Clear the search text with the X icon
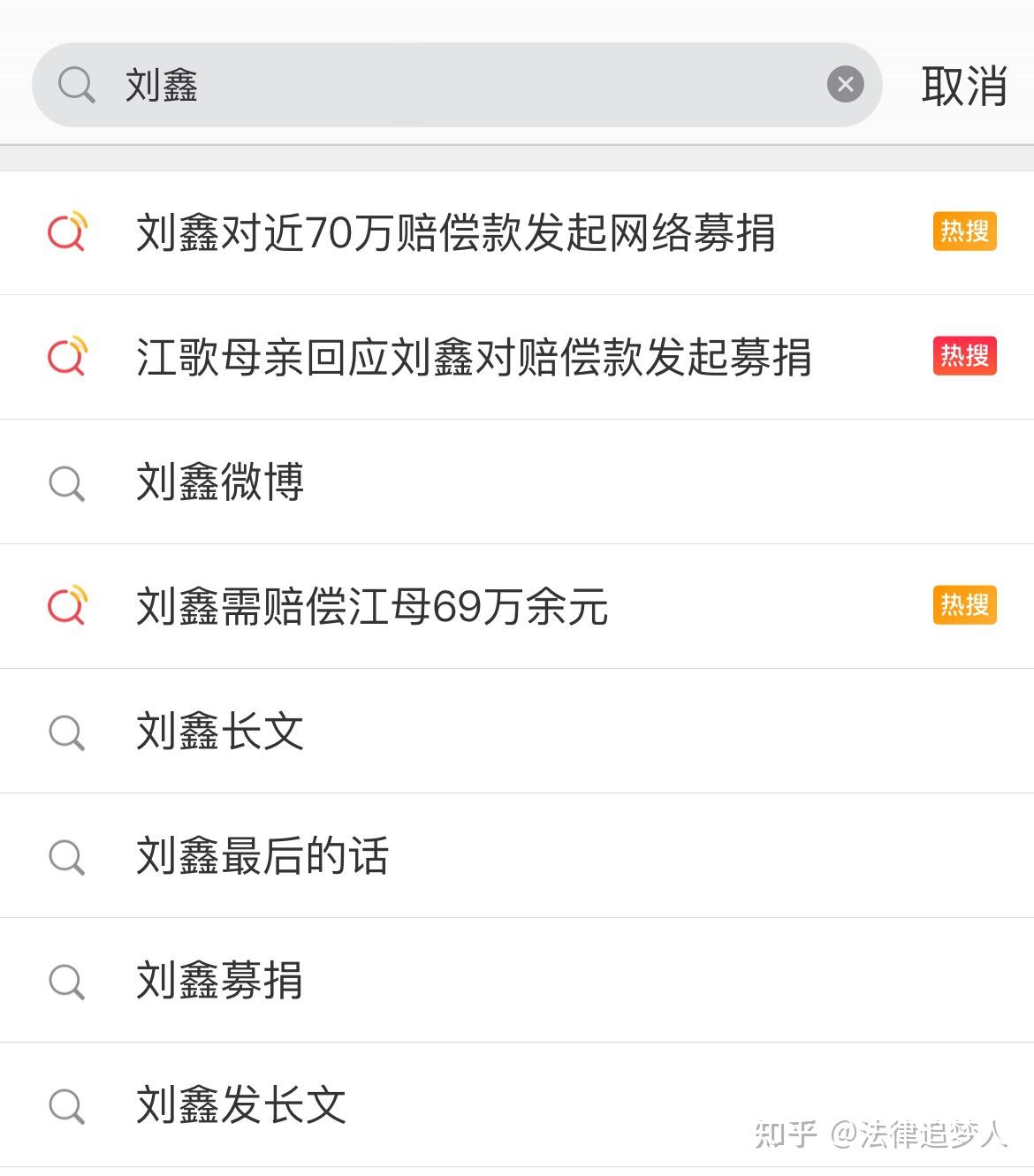Screen dimensions: 1034x1176 point(845,85)
